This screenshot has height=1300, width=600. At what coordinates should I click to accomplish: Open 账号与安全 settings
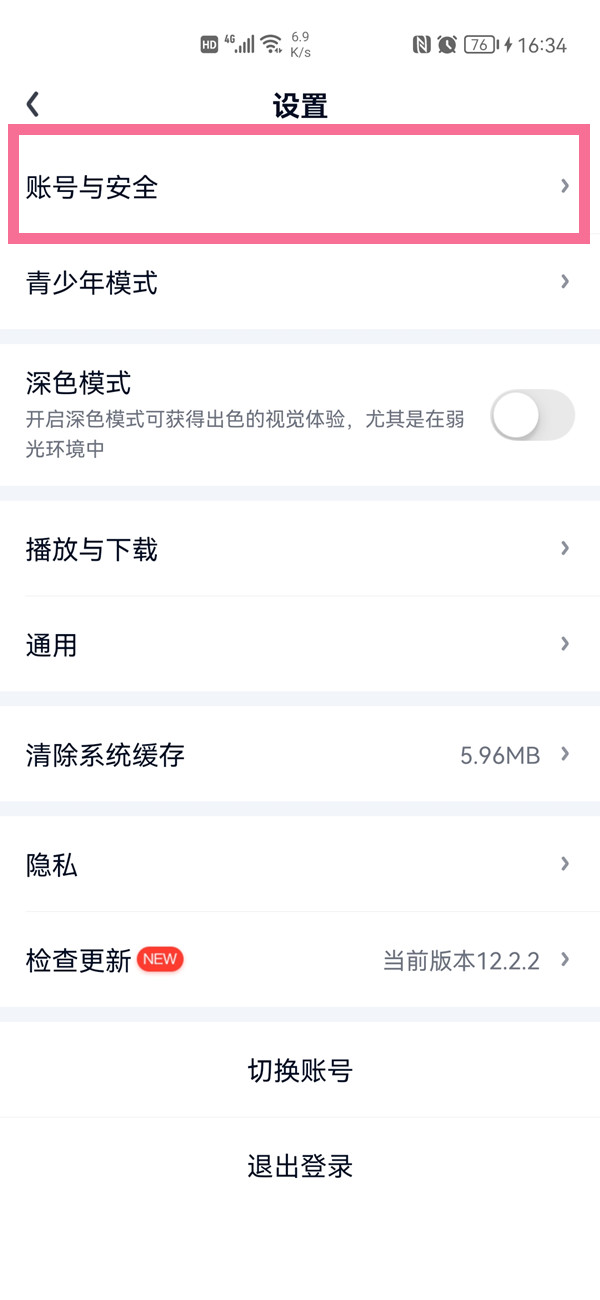coord(298,186)
